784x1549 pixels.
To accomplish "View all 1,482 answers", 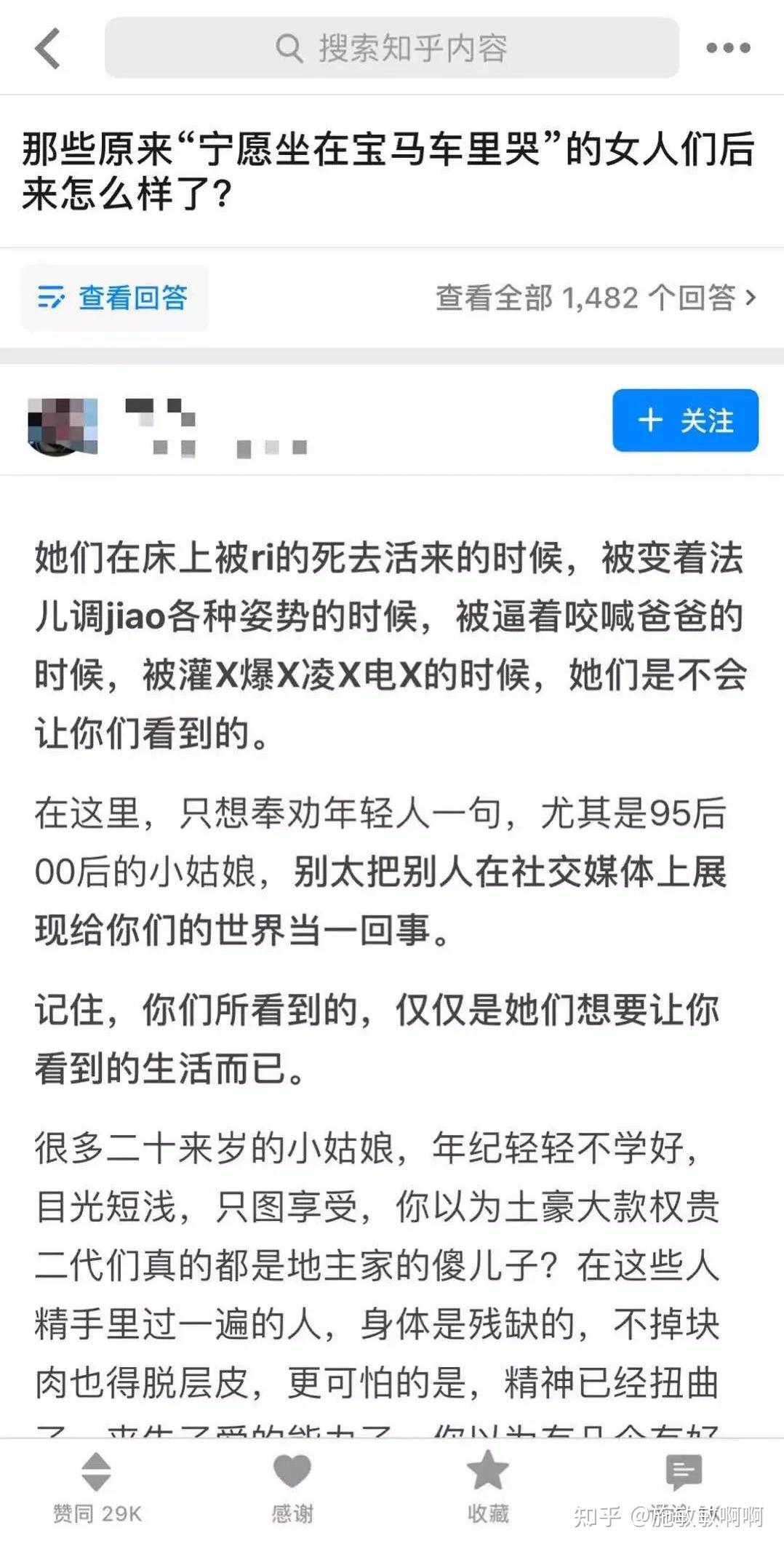I will click(x=595, y=298).
